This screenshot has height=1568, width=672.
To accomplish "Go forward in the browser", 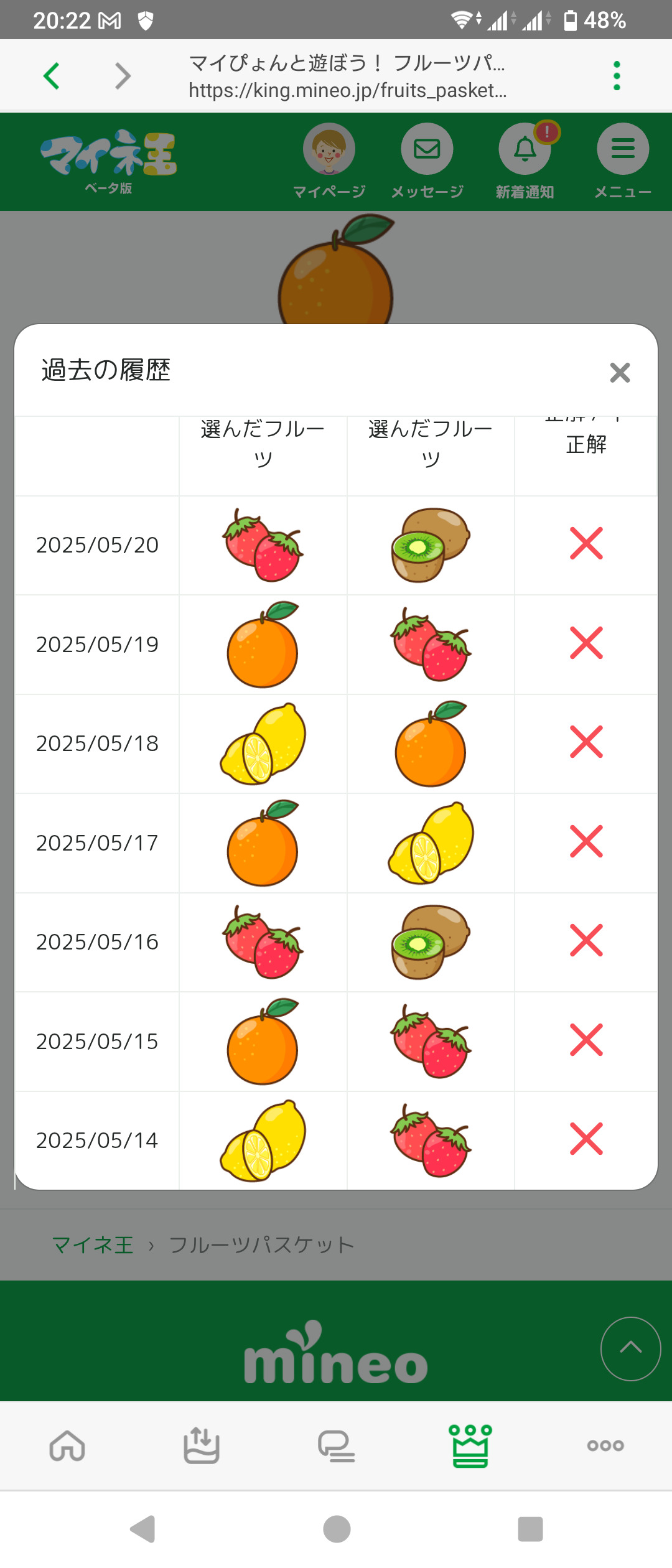I will pos(123,76).
